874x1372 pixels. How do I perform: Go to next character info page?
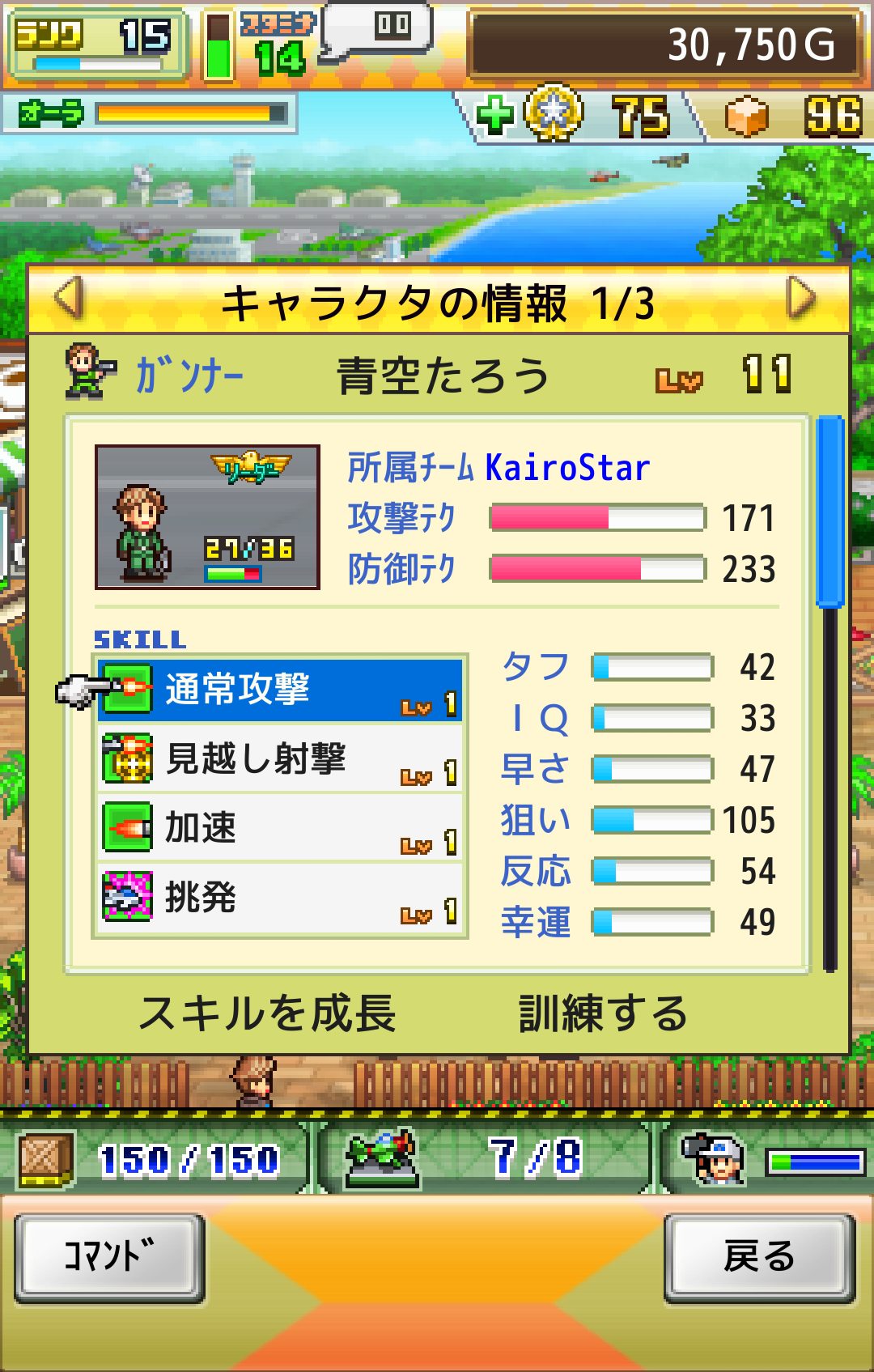(x=800, y=298)
